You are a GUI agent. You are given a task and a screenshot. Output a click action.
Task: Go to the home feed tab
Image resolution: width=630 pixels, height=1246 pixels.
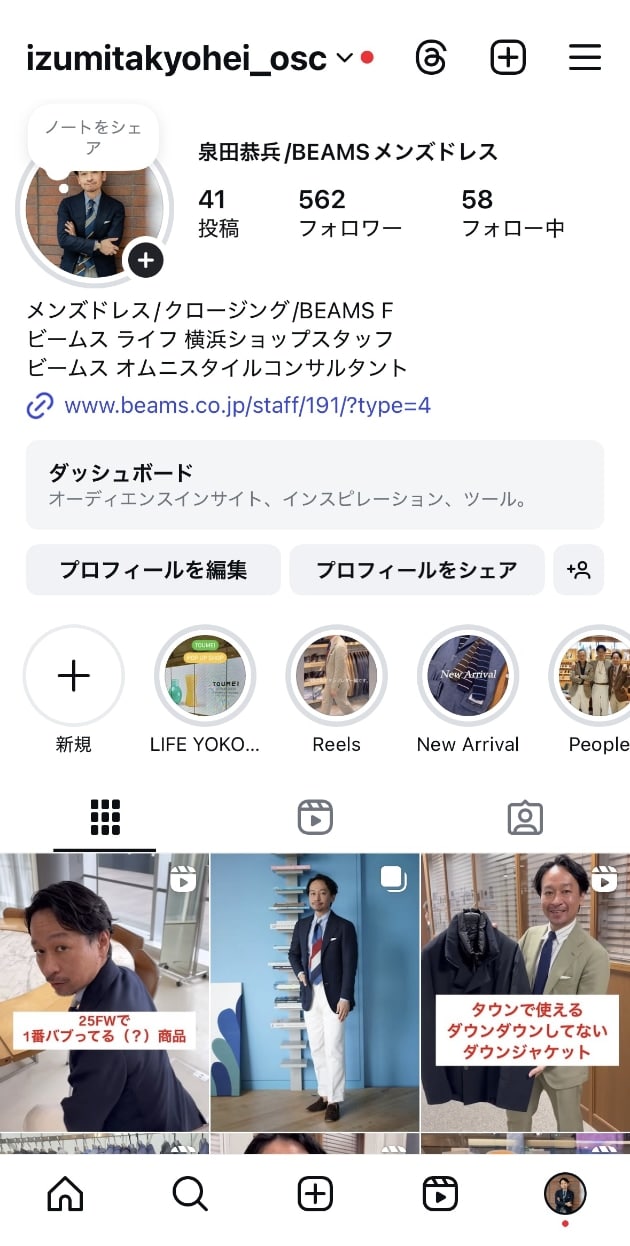point(66,1193)
